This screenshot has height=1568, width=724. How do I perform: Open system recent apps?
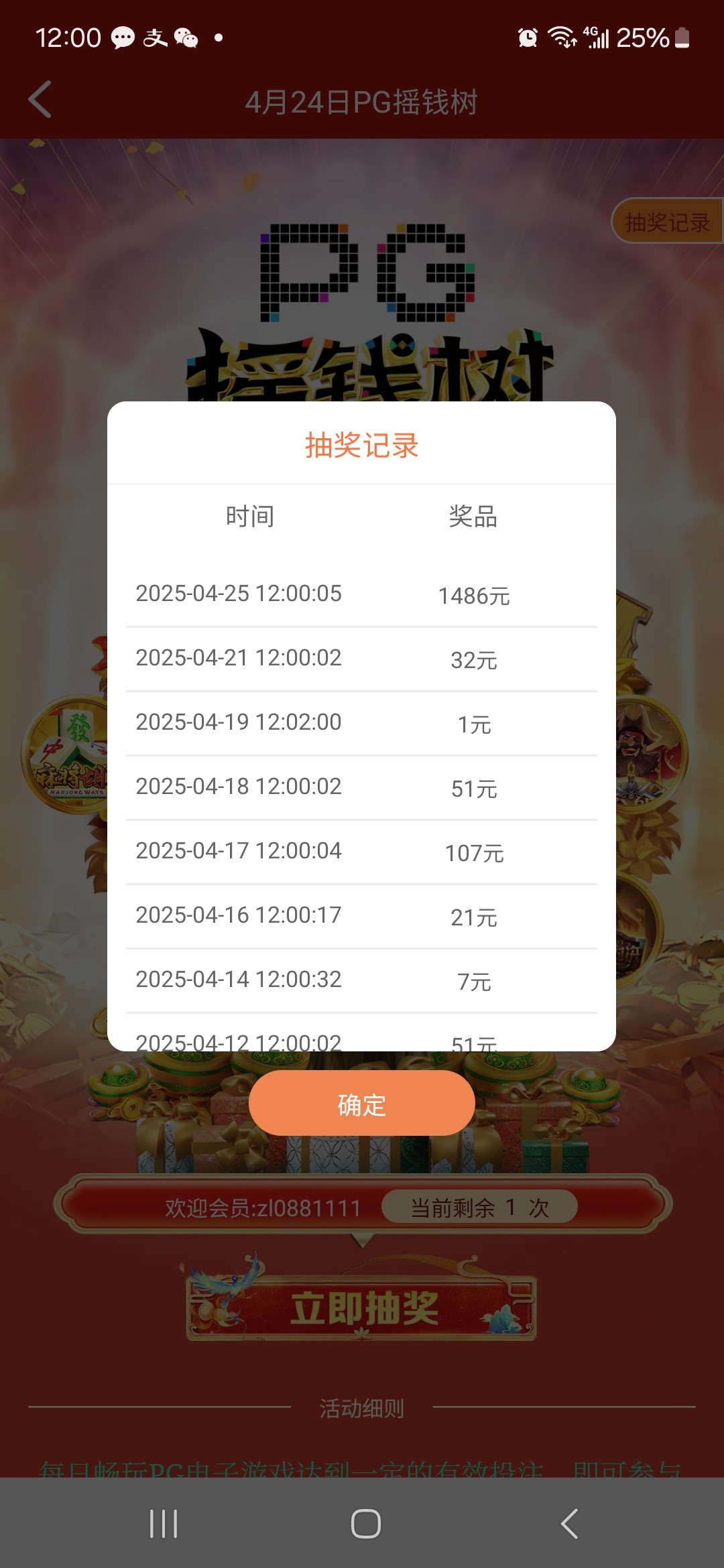tap(164, 1523)
